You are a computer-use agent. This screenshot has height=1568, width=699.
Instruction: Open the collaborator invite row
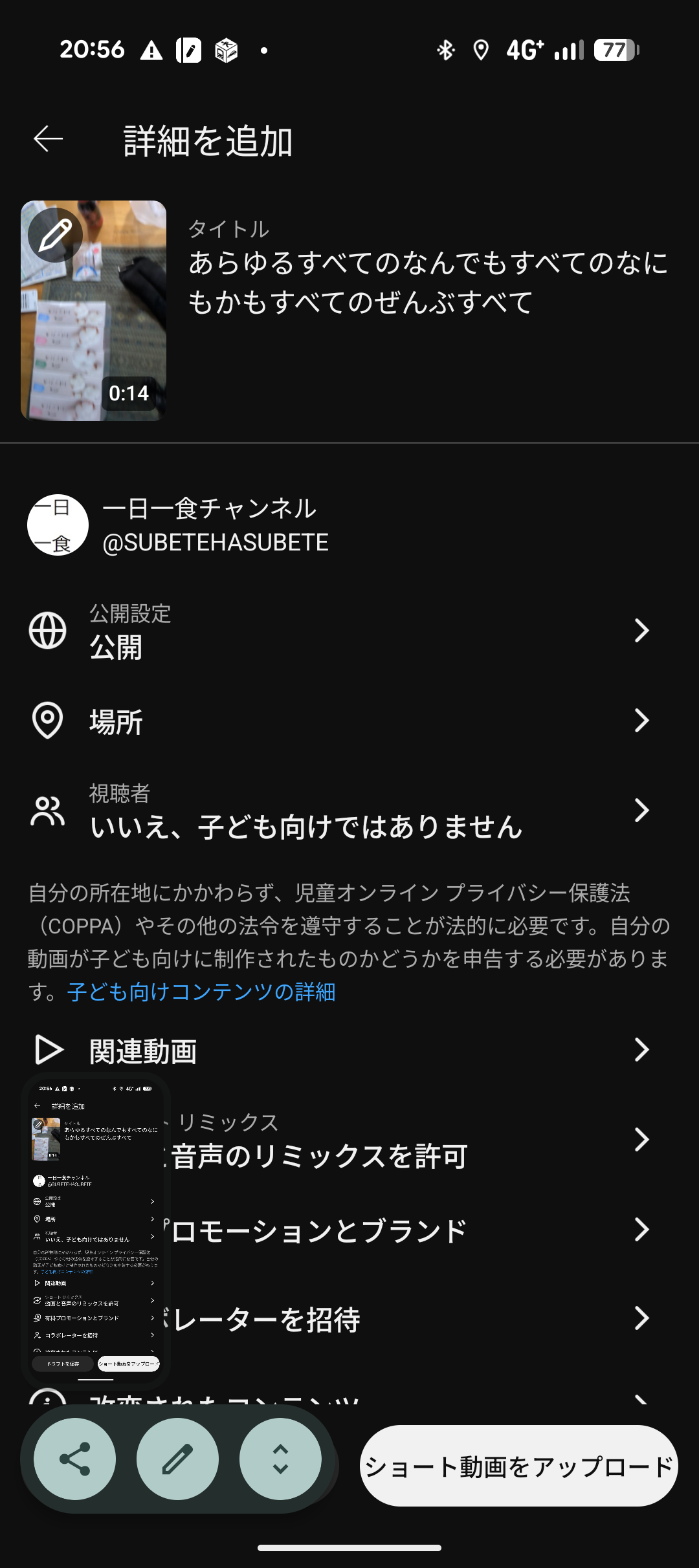(414, 1319)
